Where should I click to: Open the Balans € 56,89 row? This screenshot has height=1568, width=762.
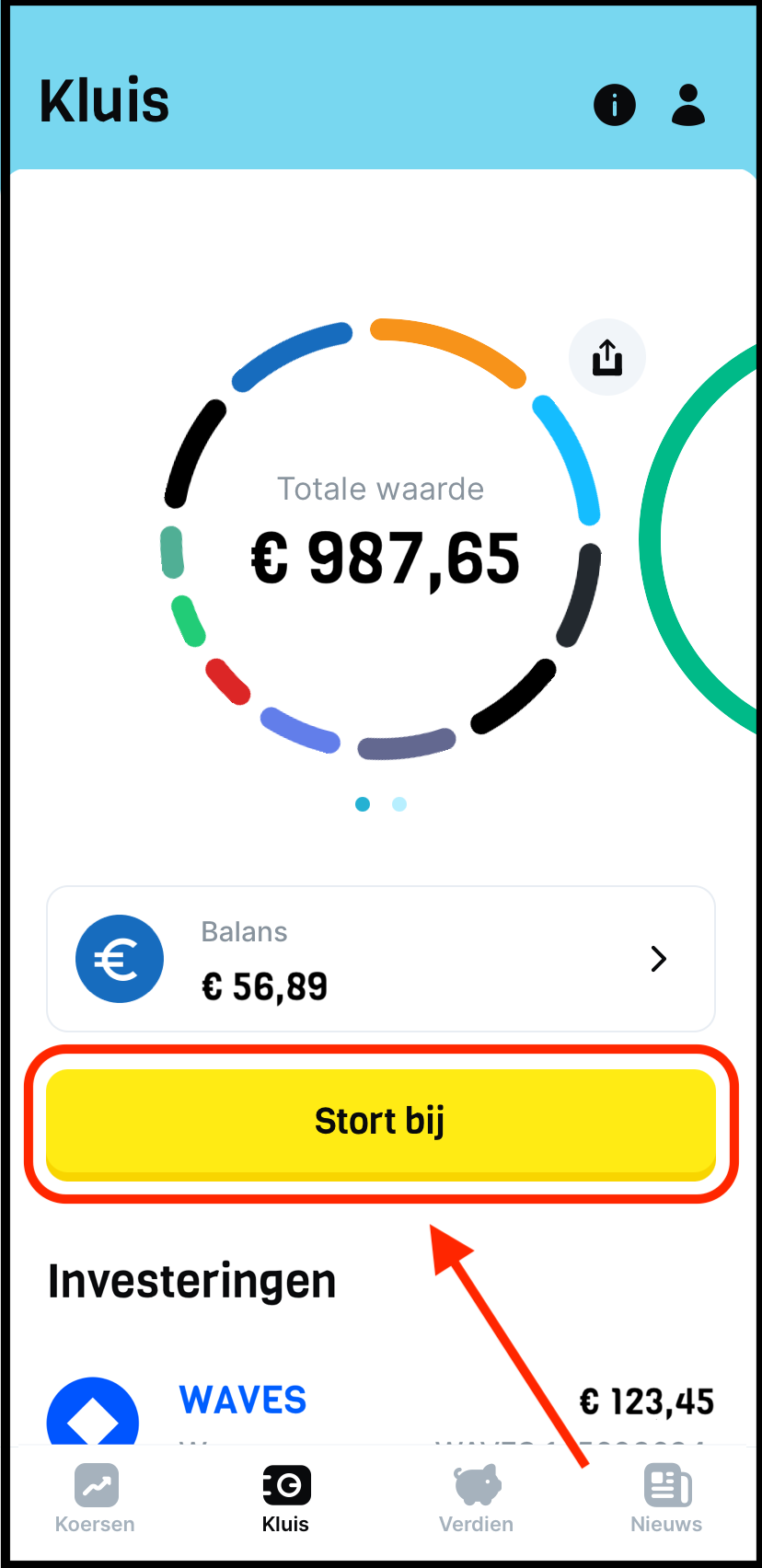[381, 959]
